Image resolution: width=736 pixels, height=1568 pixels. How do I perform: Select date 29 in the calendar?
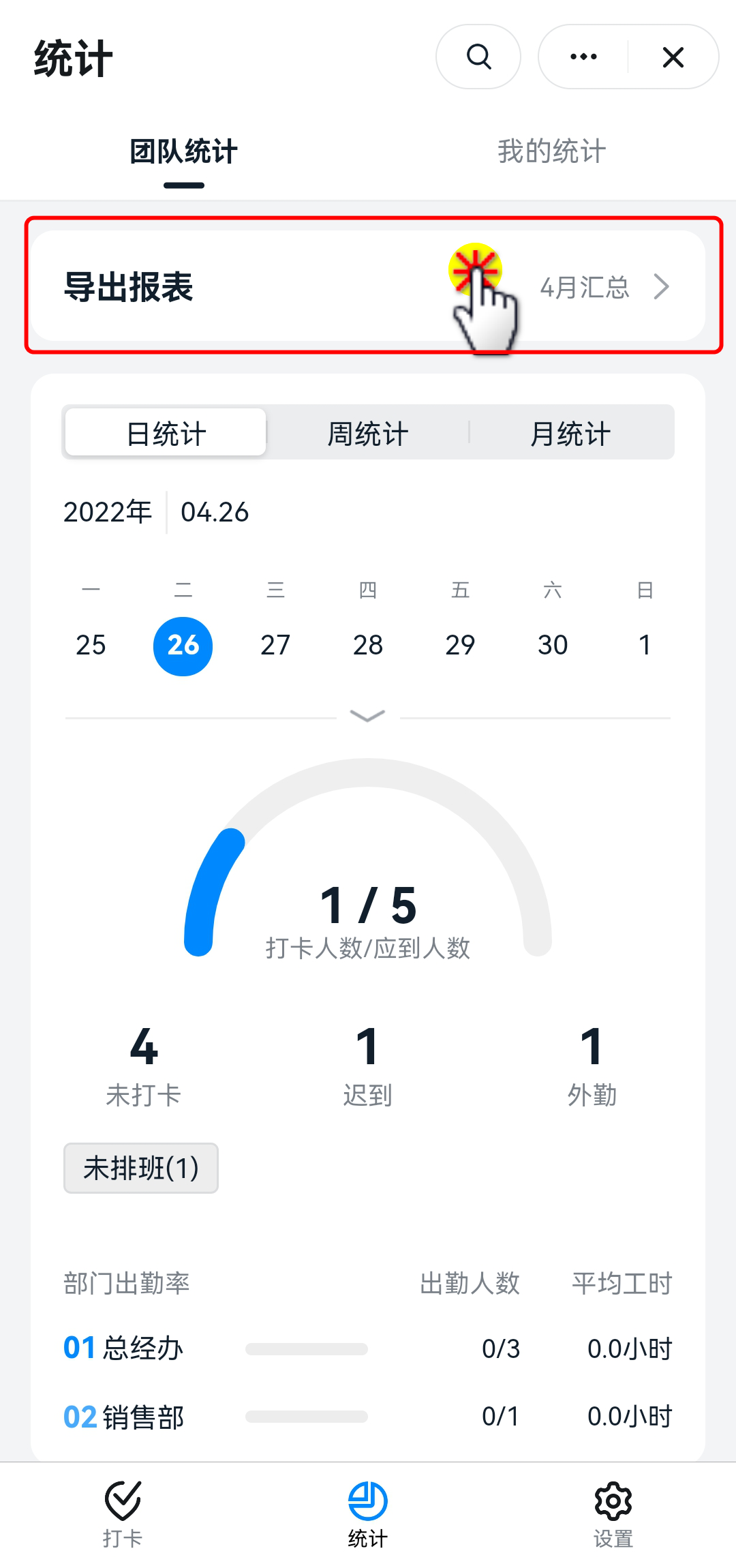tap(460, 645)
